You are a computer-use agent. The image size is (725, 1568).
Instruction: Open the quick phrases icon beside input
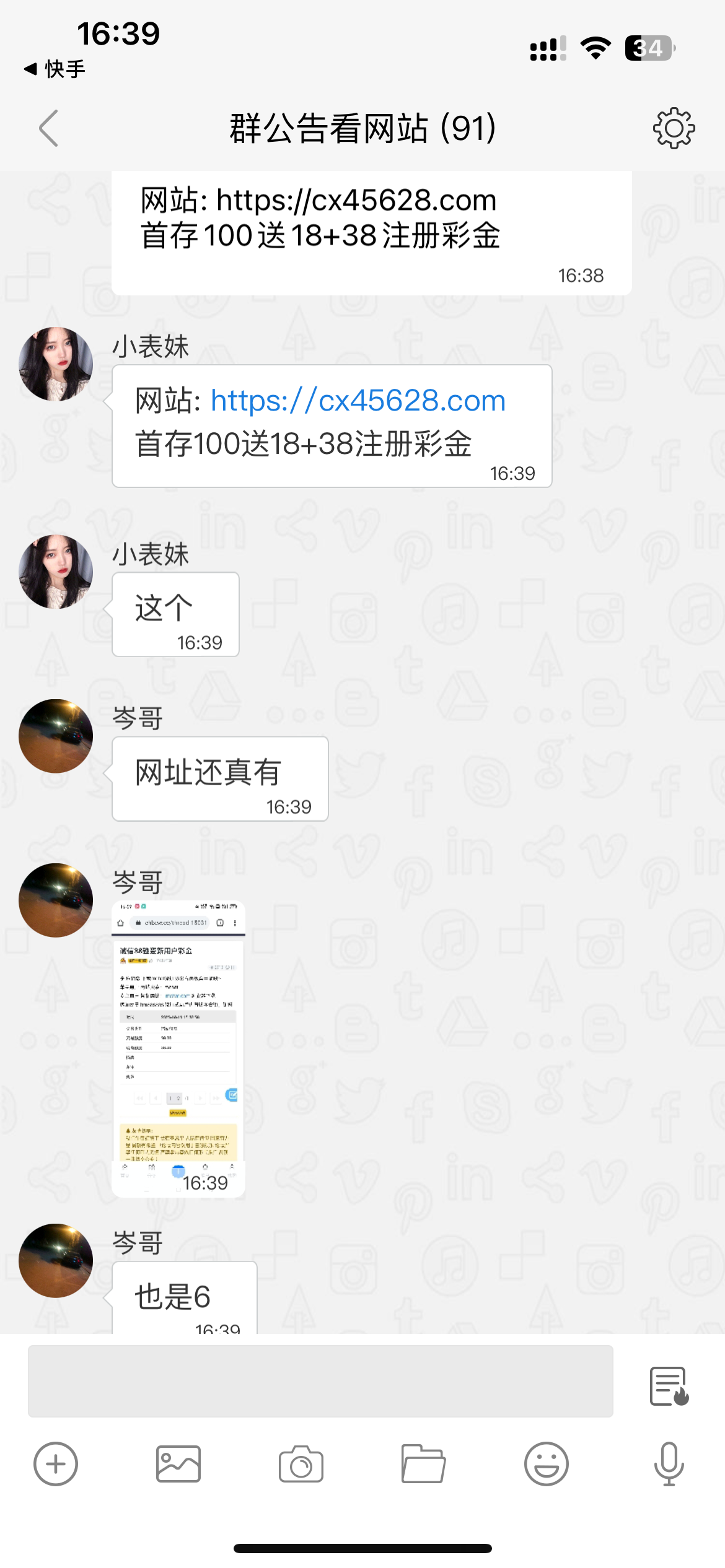tap(669, 1386)
